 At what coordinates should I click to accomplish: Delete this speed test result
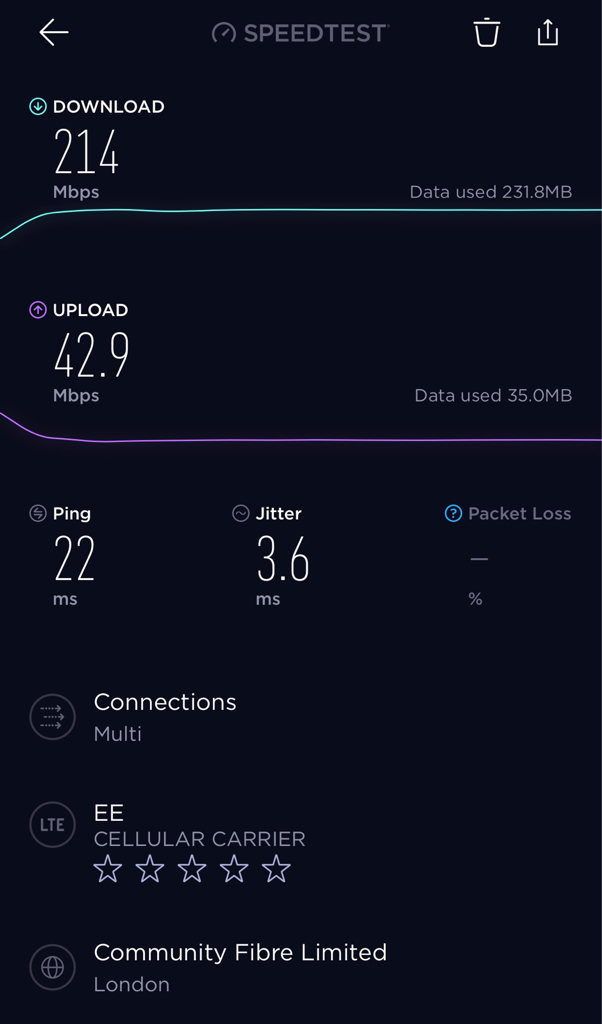coord(487,33)
